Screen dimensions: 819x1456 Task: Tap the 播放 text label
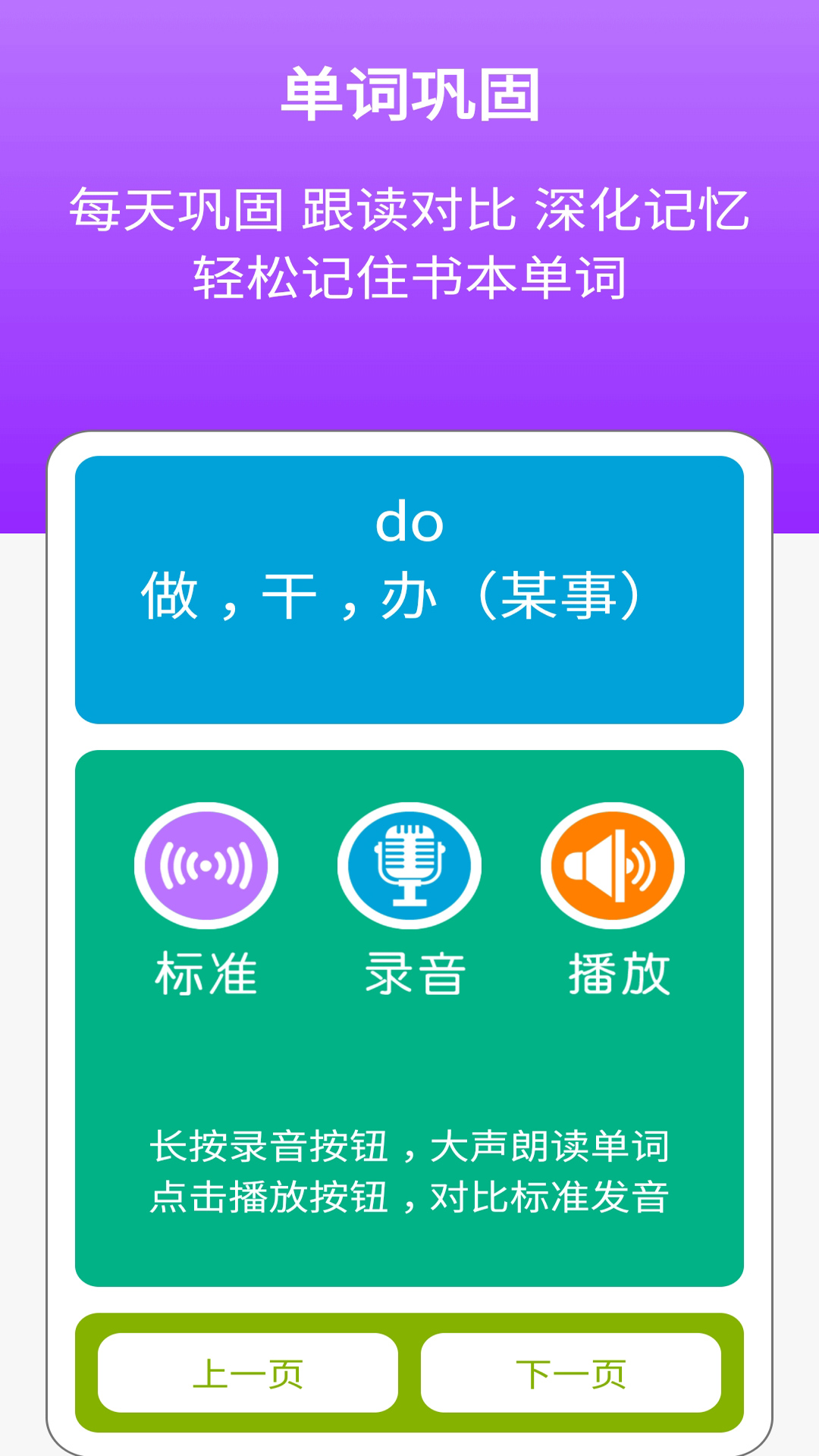click(x=616, y=971)
